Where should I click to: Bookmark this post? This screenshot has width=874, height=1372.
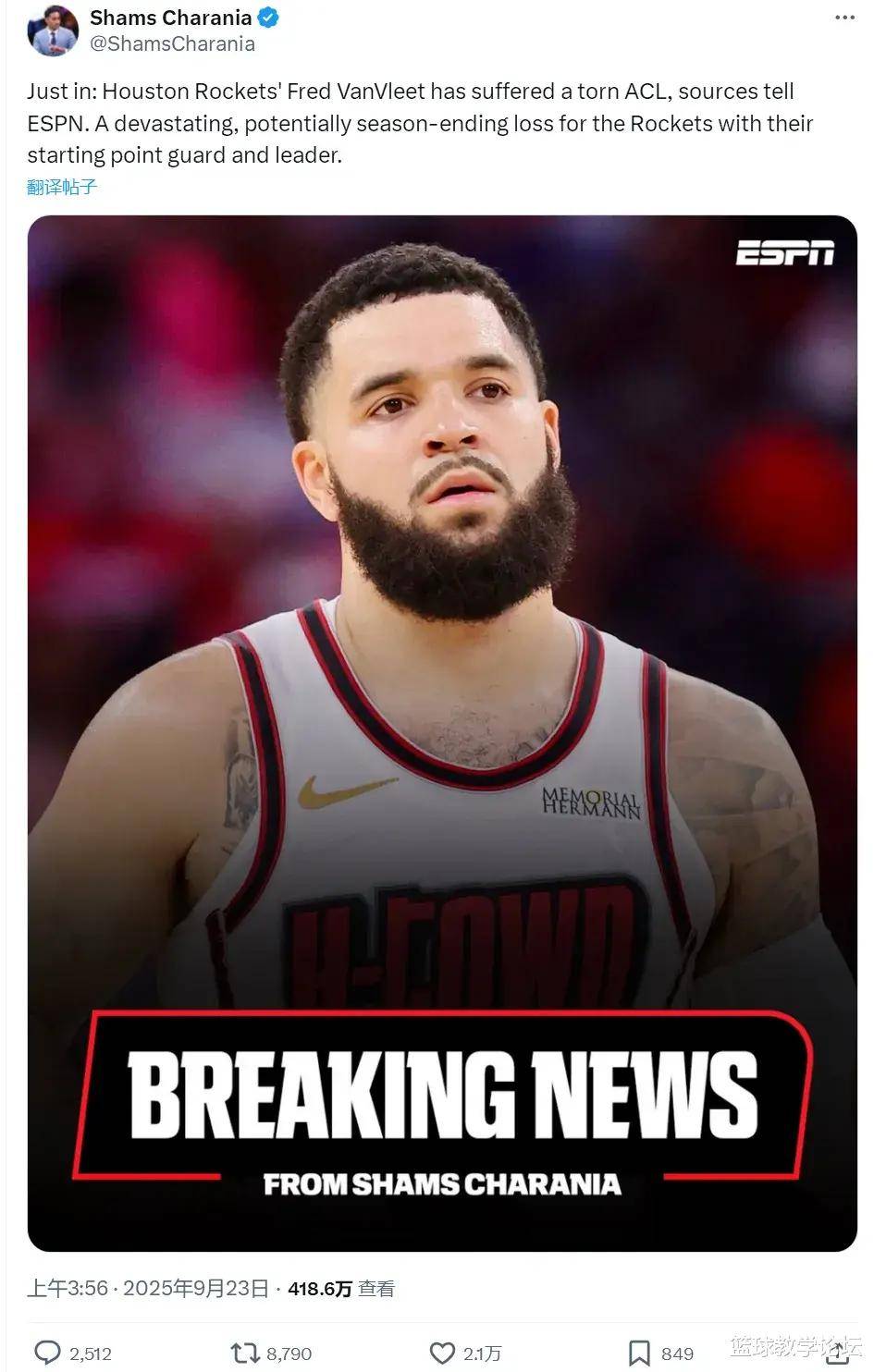coord(639,1353)
